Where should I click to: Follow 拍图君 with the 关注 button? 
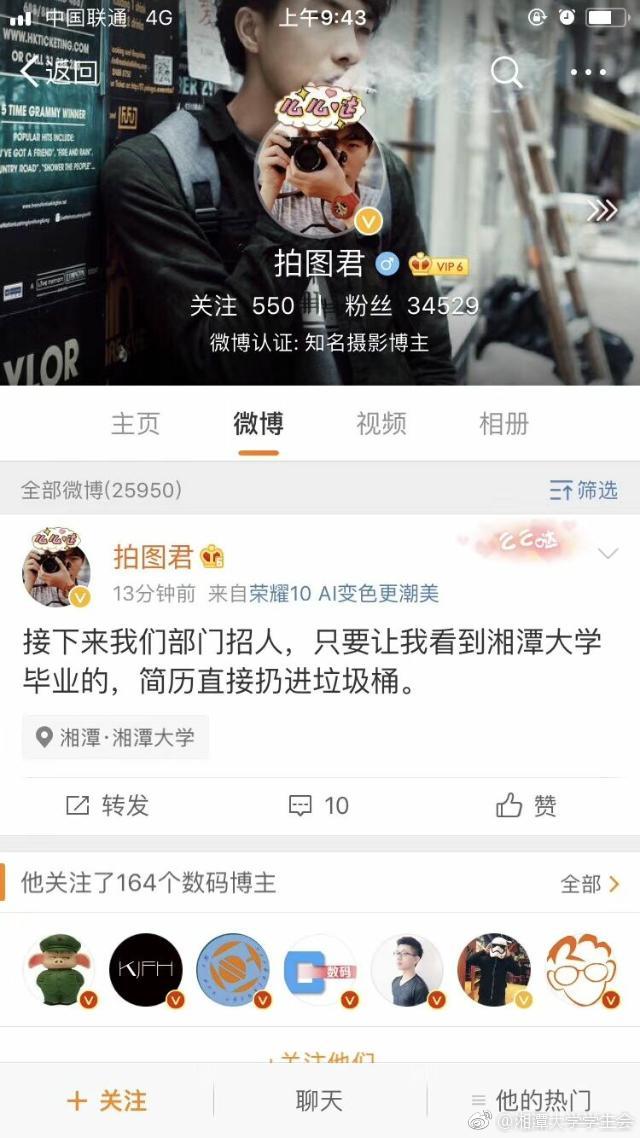pos(106,1101)
